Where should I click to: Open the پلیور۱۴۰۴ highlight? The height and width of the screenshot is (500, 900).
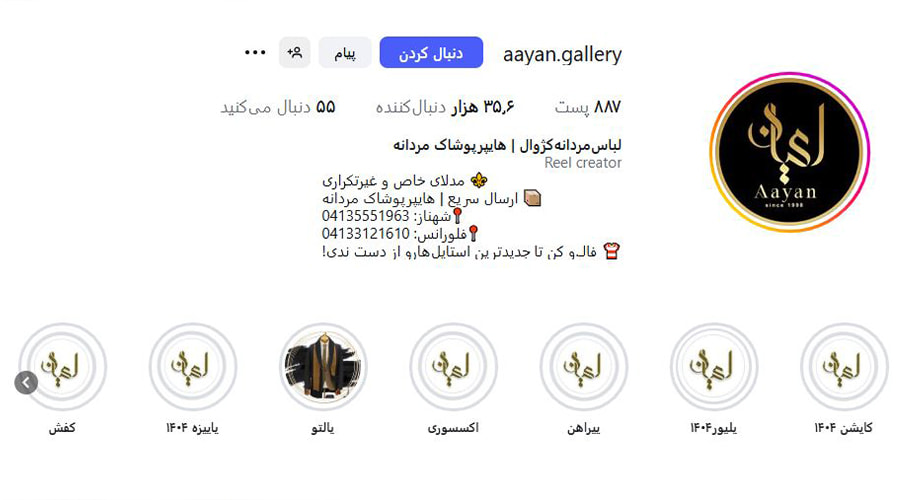(x=714, y=366)
